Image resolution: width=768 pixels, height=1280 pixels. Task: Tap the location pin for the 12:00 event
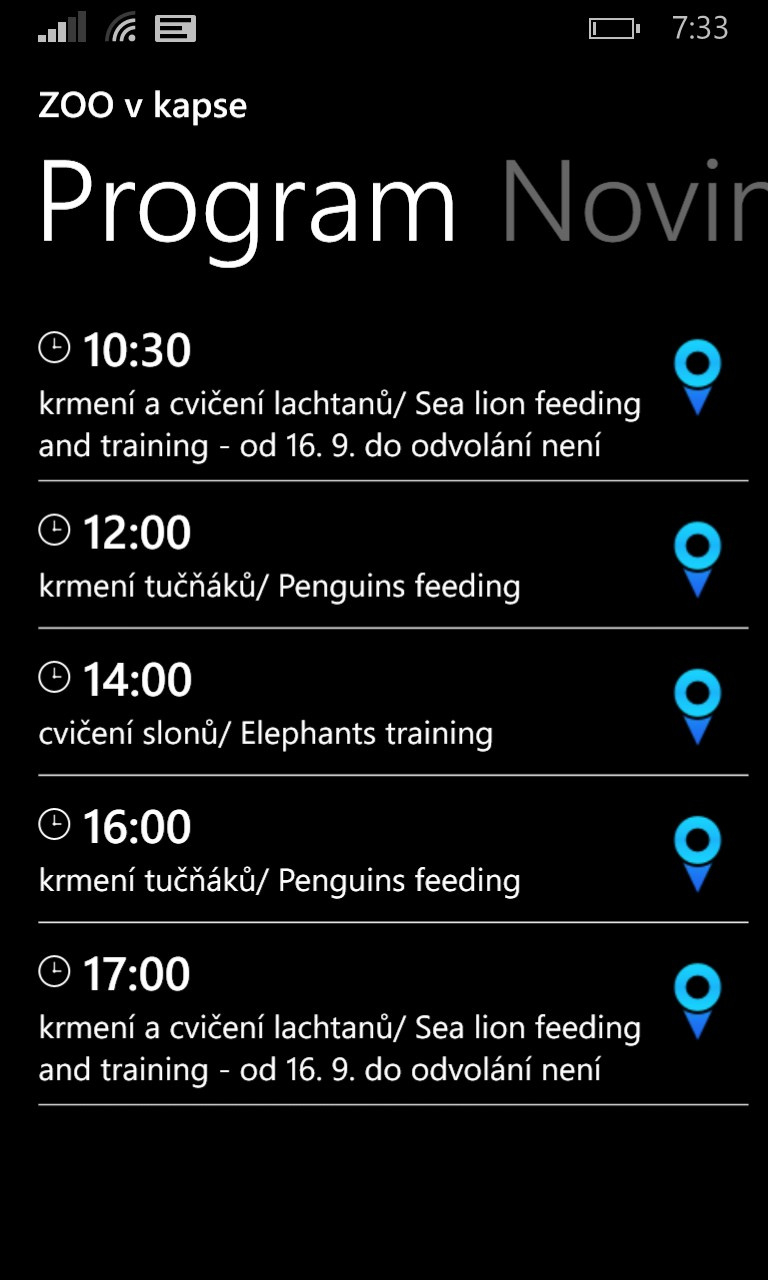click(x=698, y=560)
